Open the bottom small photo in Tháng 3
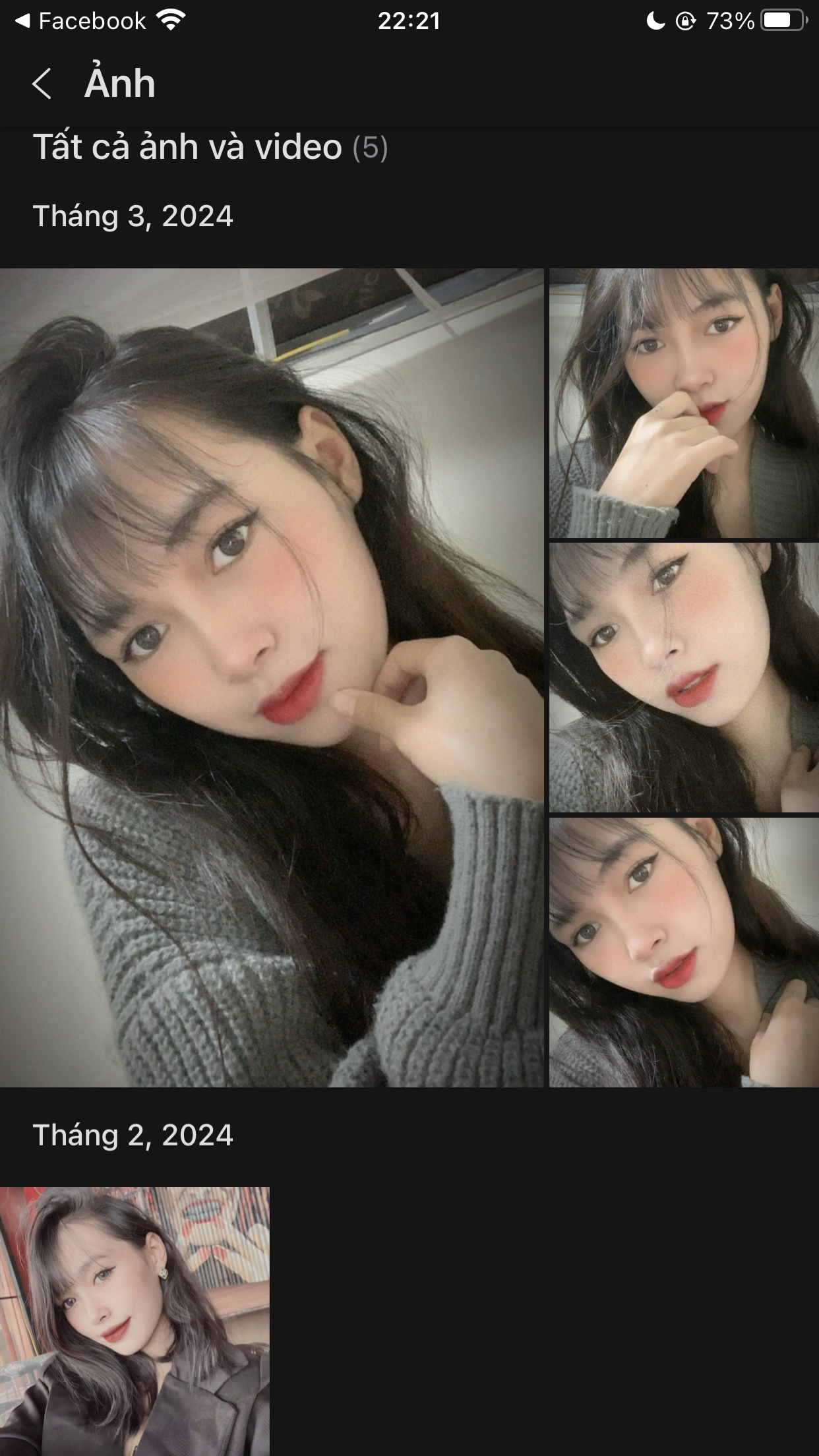The height and width of the screenshot is (1456, 819). coord(684,952)
